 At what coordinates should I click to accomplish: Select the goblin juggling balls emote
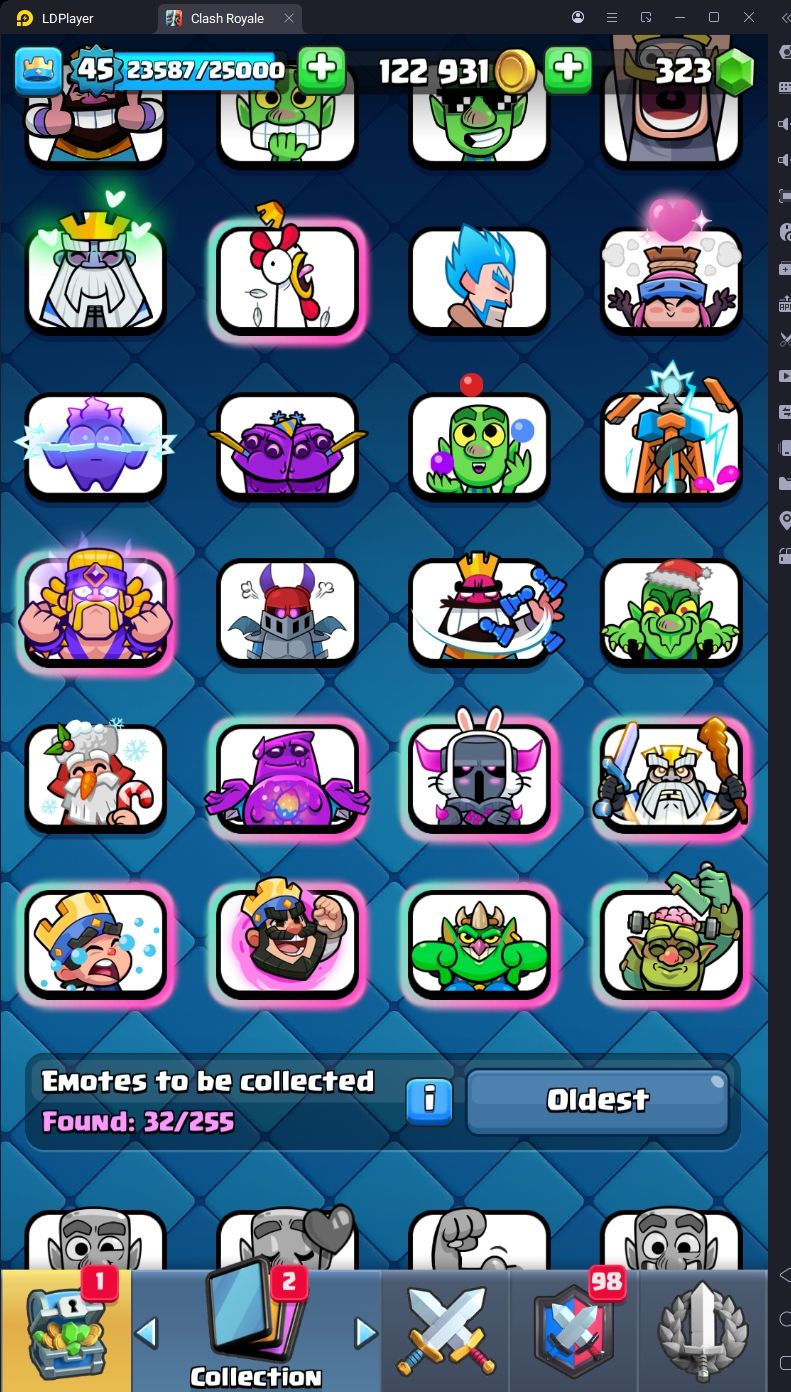point(480,445)
